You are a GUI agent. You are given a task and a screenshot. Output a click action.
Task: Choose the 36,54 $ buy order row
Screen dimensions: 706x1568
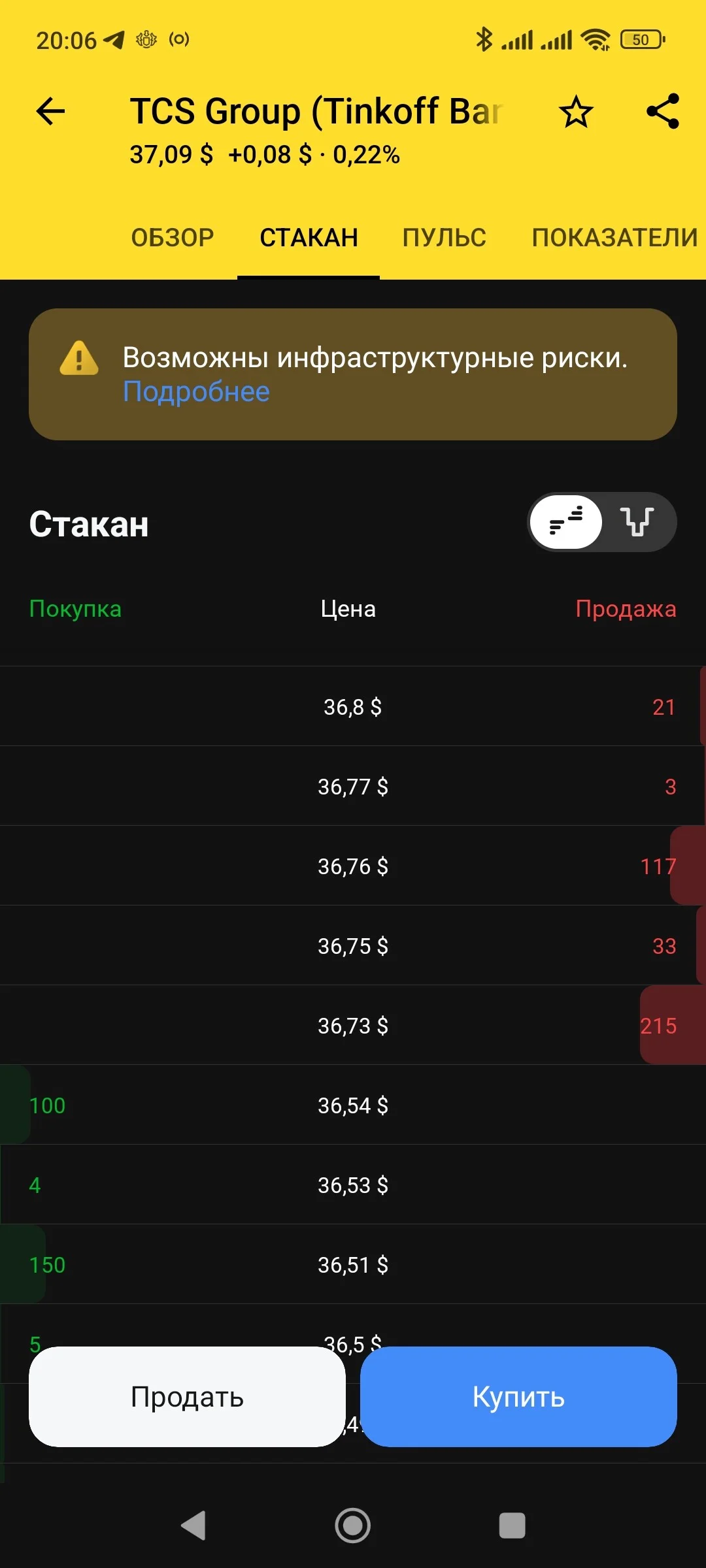[x=353, y=1105]
